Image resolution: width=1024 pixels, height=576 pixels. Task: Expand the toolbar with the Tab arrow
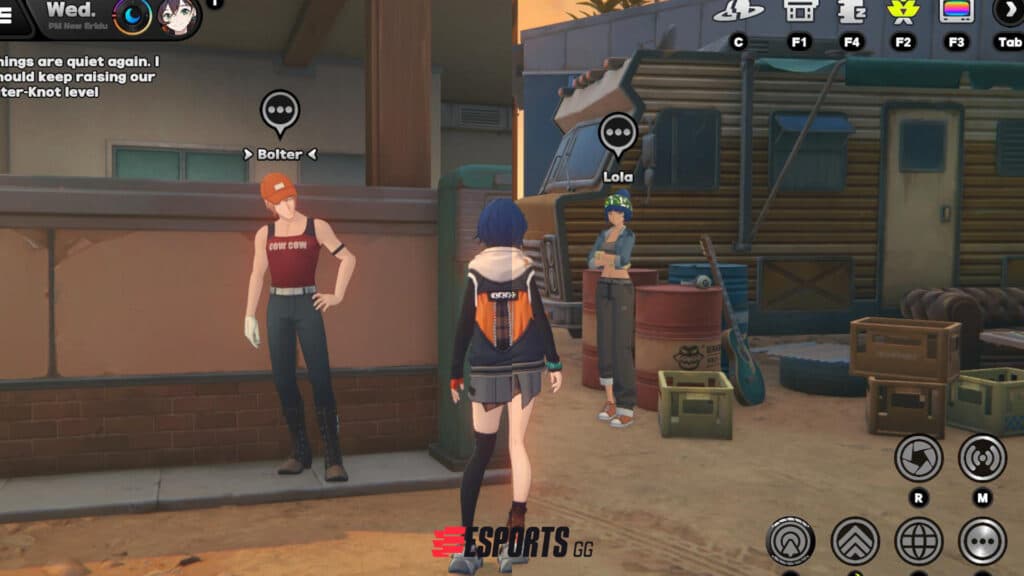[1008, 13]
